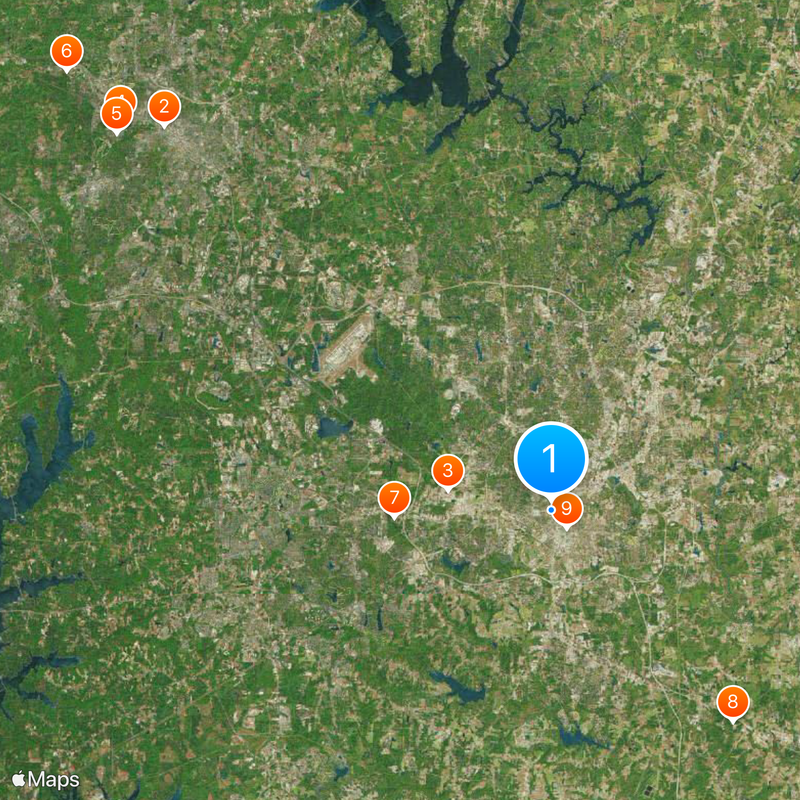The height and width of the screenshot is (800, 800).
Task: Select map pin number 8
Action: pos(732,702)
